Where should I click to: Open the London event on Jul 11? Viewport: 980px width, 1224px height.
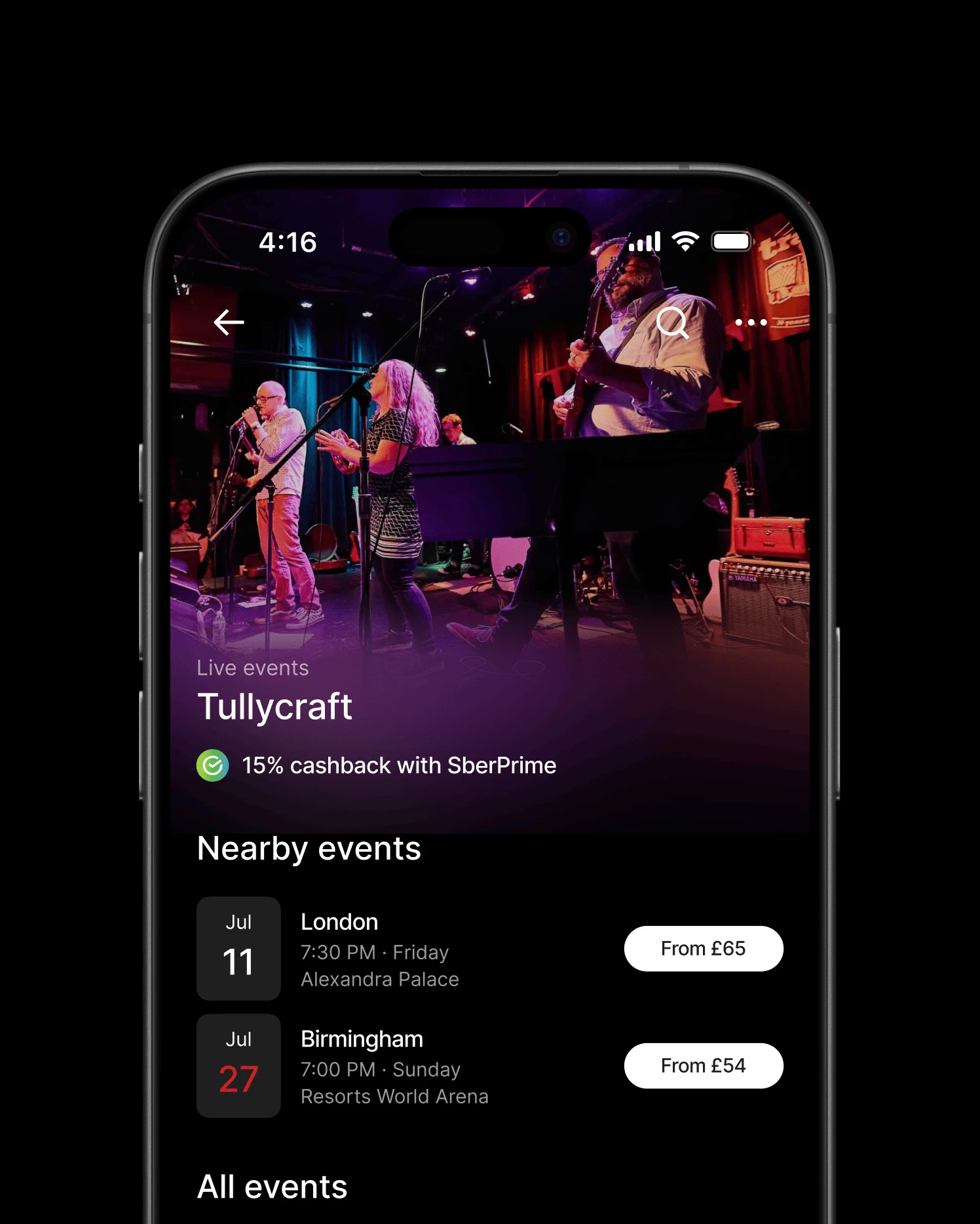coord(379,948)
